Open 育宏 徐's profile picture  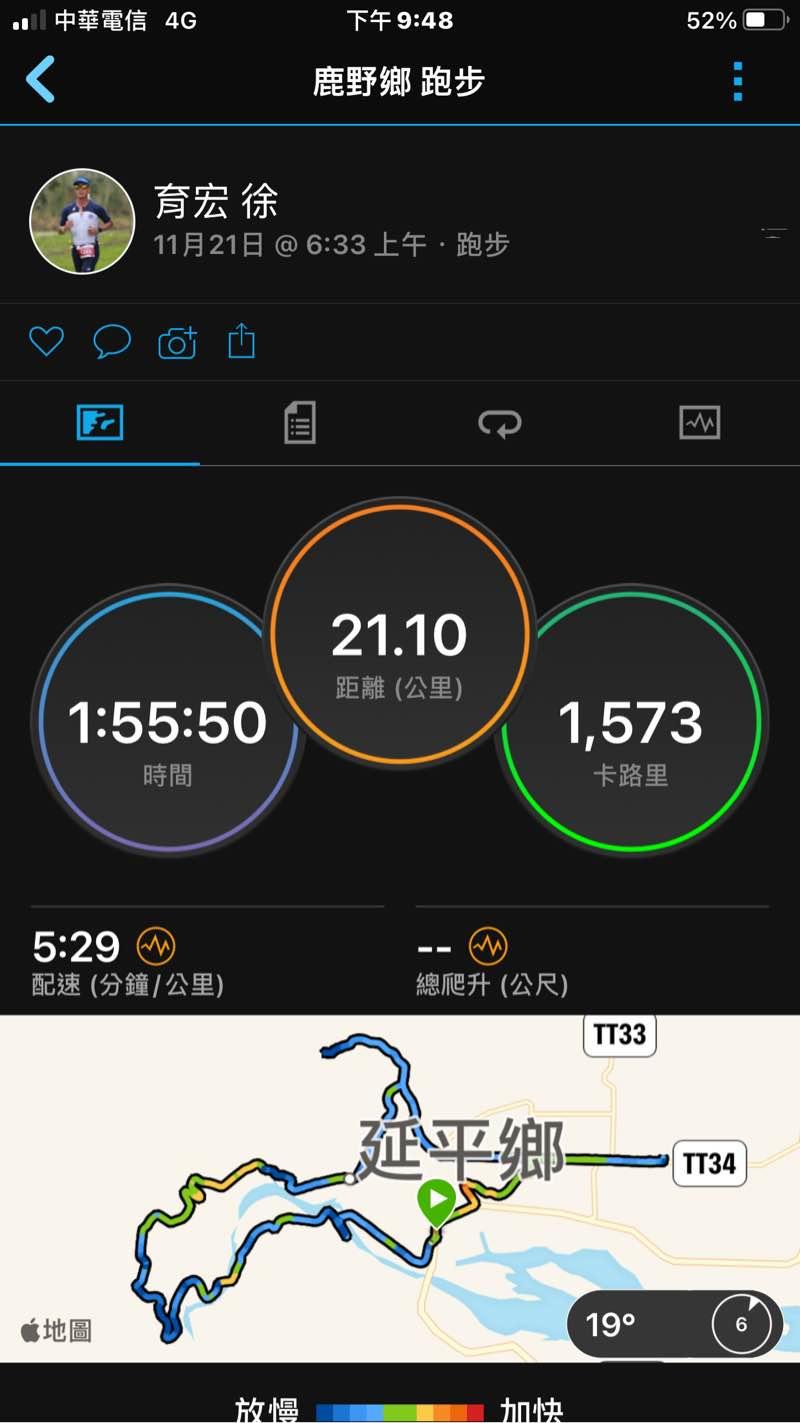pos(82,221)
